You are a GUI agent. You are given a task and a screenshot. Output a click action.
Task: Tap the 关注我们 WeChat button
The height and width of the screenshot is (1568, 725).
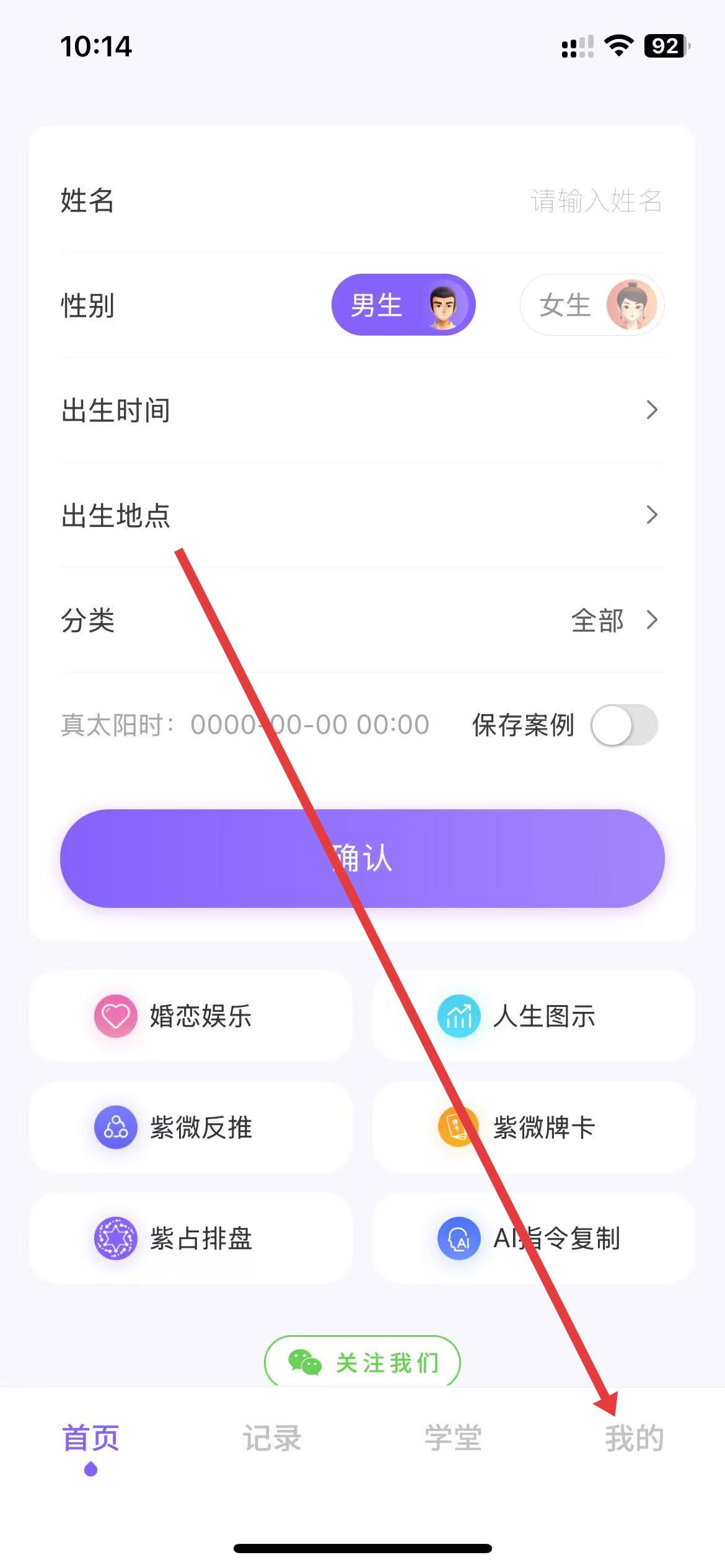362,1362
